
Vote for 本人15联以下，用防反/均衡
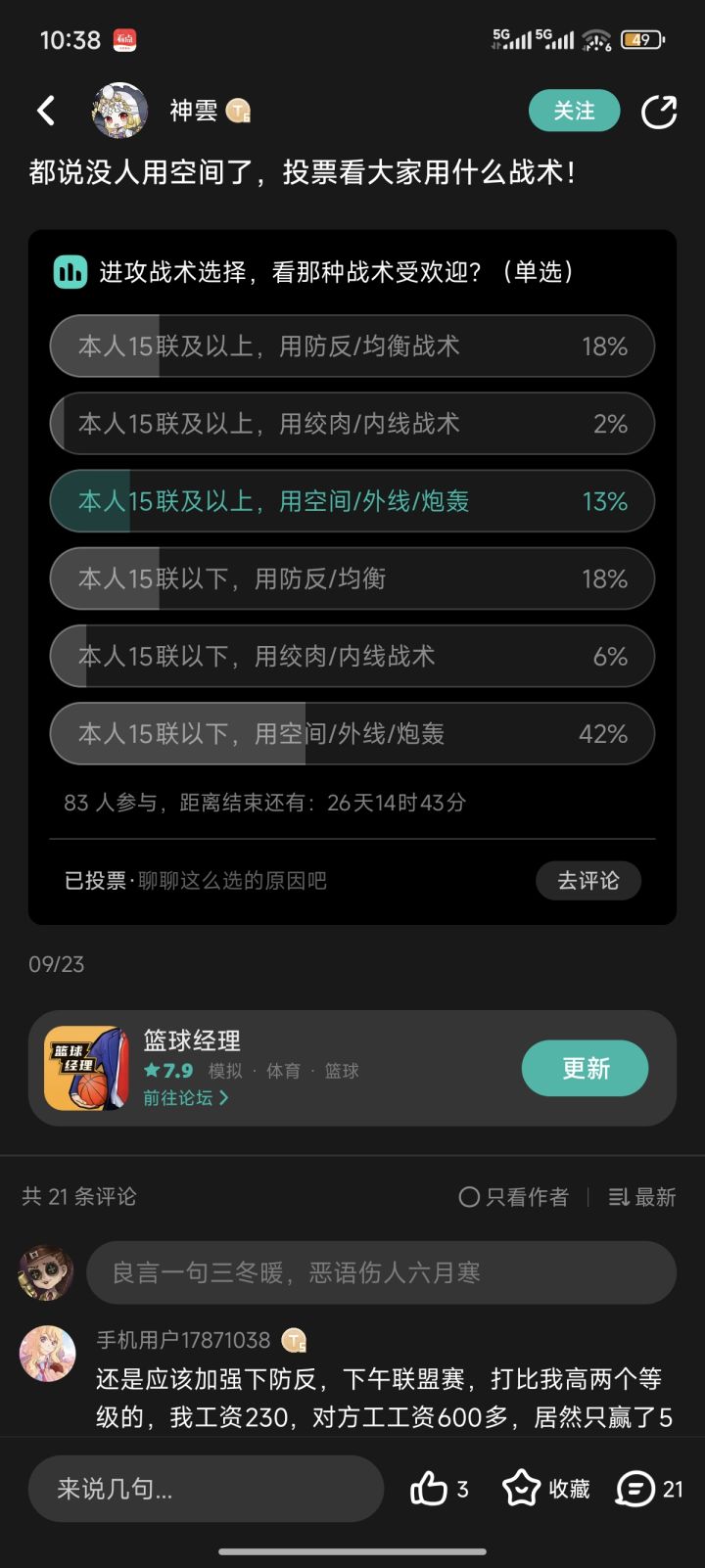pos(352,578)
